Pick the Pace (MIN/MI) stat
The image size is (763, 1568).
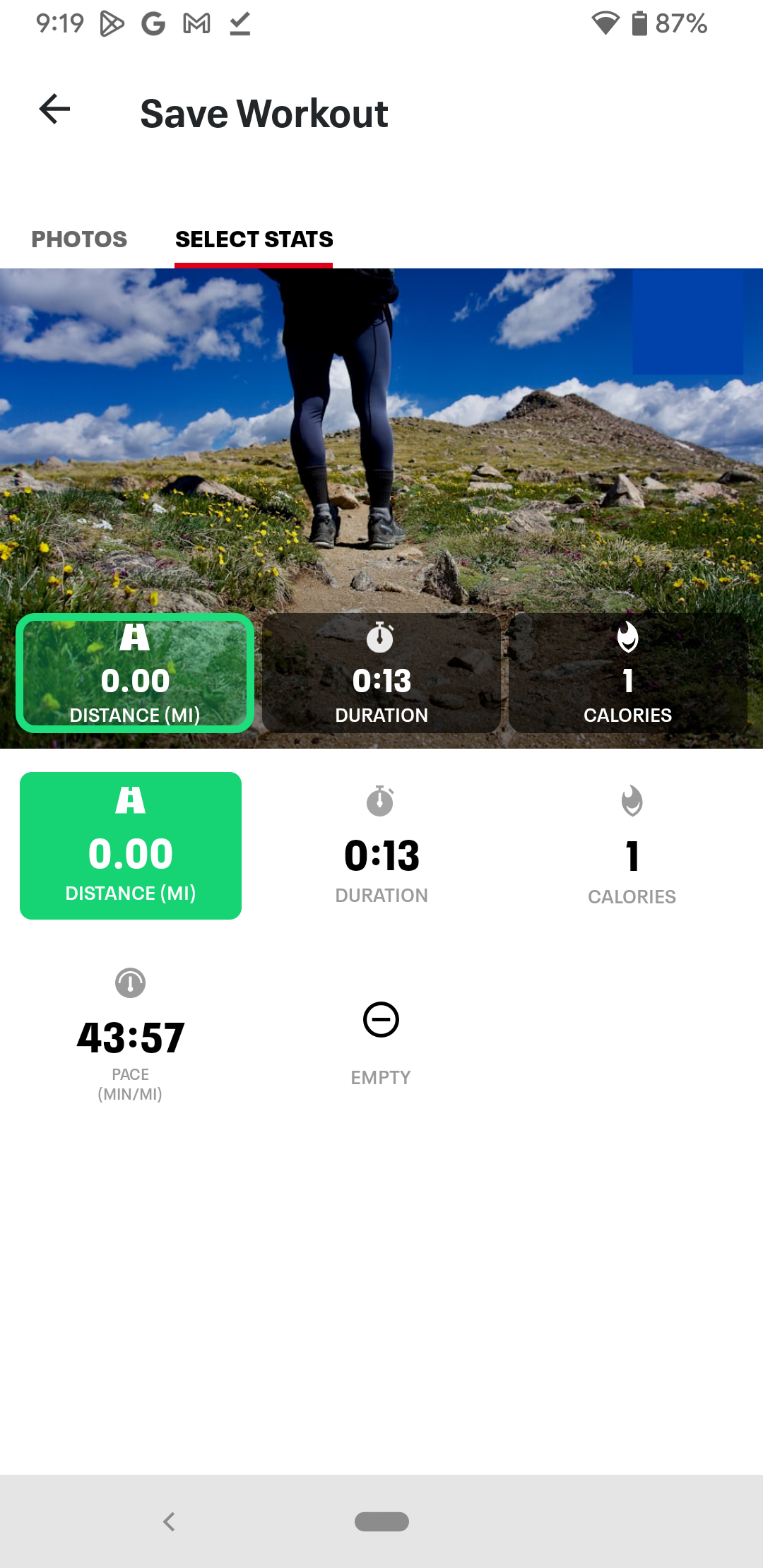[x=131, y=1035]
